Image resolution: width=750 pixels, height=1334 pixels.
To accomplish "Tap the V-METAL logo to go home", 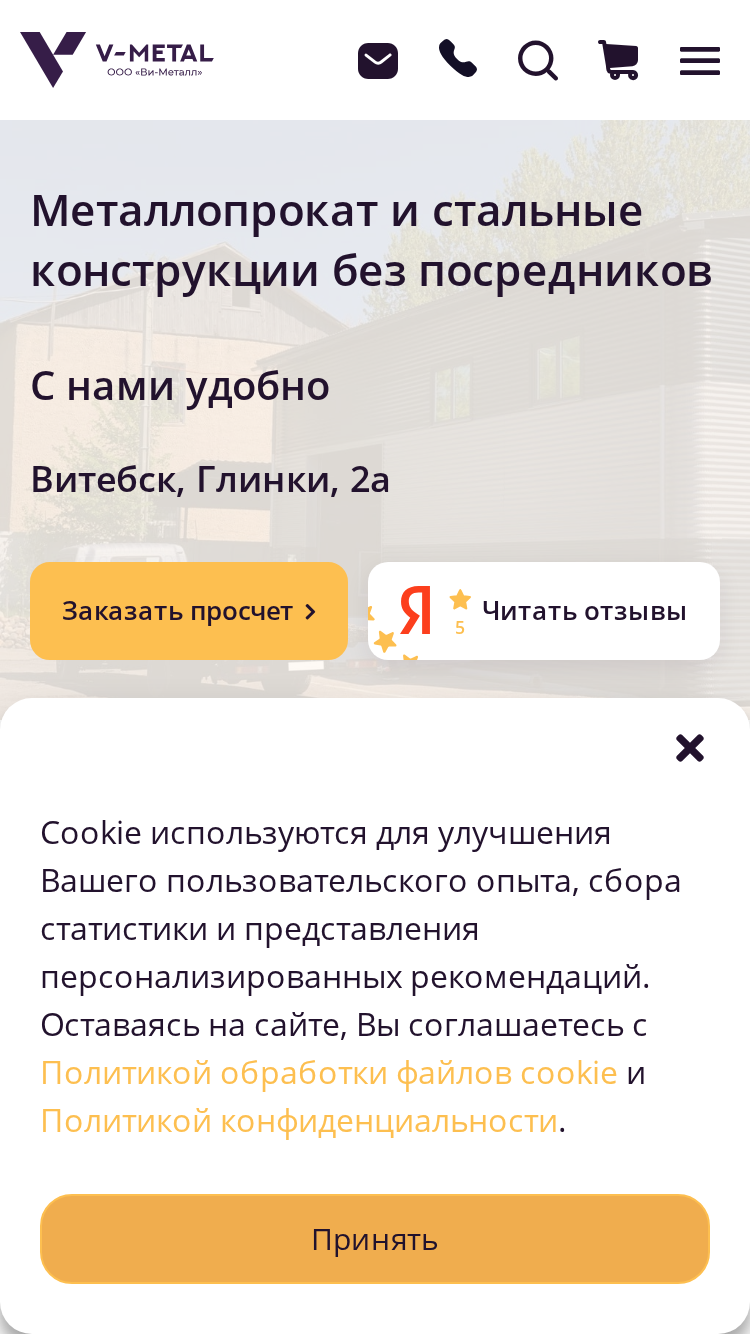I will [x=117, y=59].
